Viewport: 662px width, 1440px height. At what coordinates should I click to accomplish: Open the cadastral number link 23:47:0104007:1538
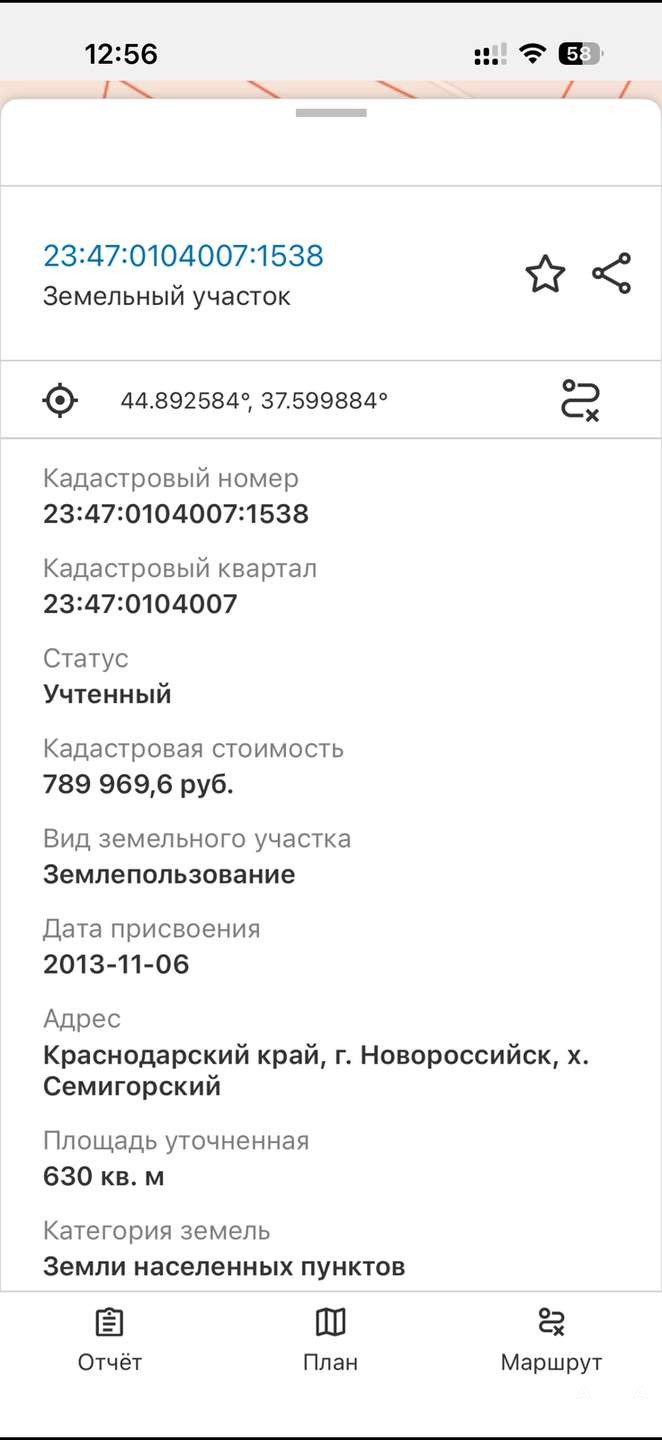(x=183, y=255)
